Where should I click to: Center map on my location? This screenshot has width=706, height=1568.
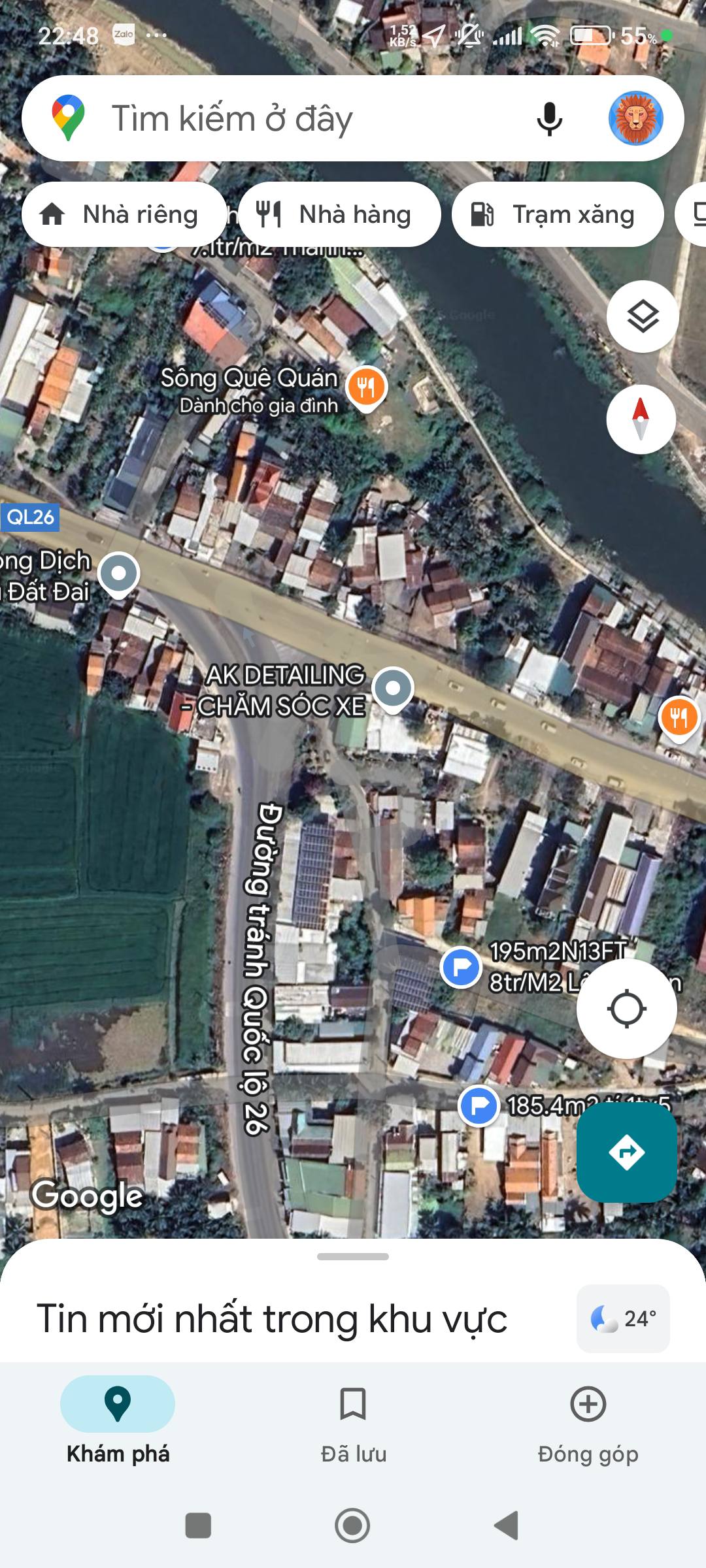pos(626,1009)
